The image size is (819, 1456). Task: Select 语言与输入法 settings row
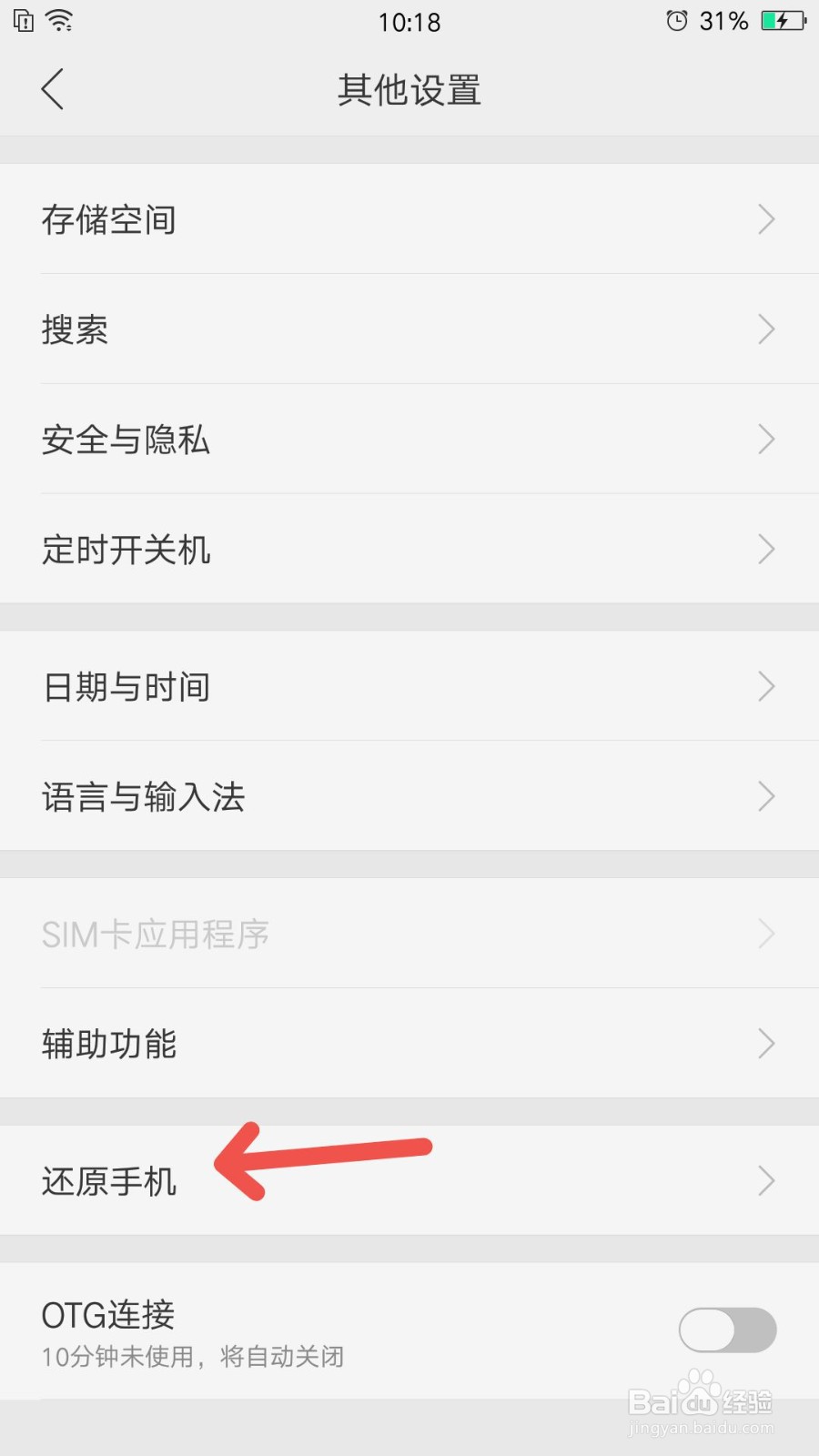[409, 796]
